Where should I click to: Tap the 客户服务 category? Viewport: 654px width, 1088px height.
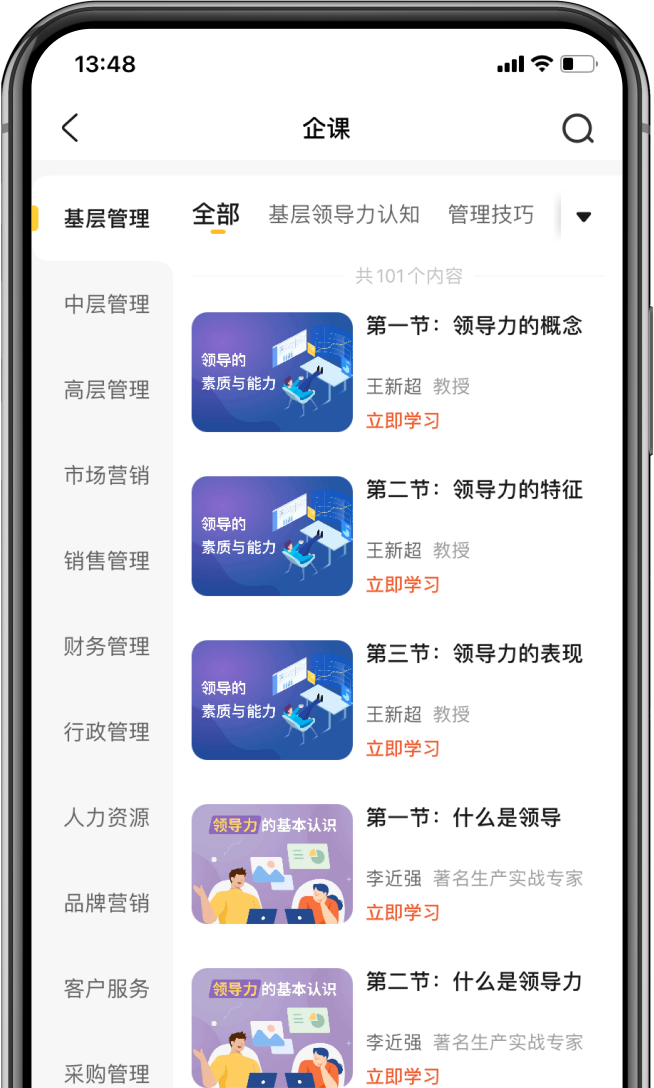tap(106, 988)
